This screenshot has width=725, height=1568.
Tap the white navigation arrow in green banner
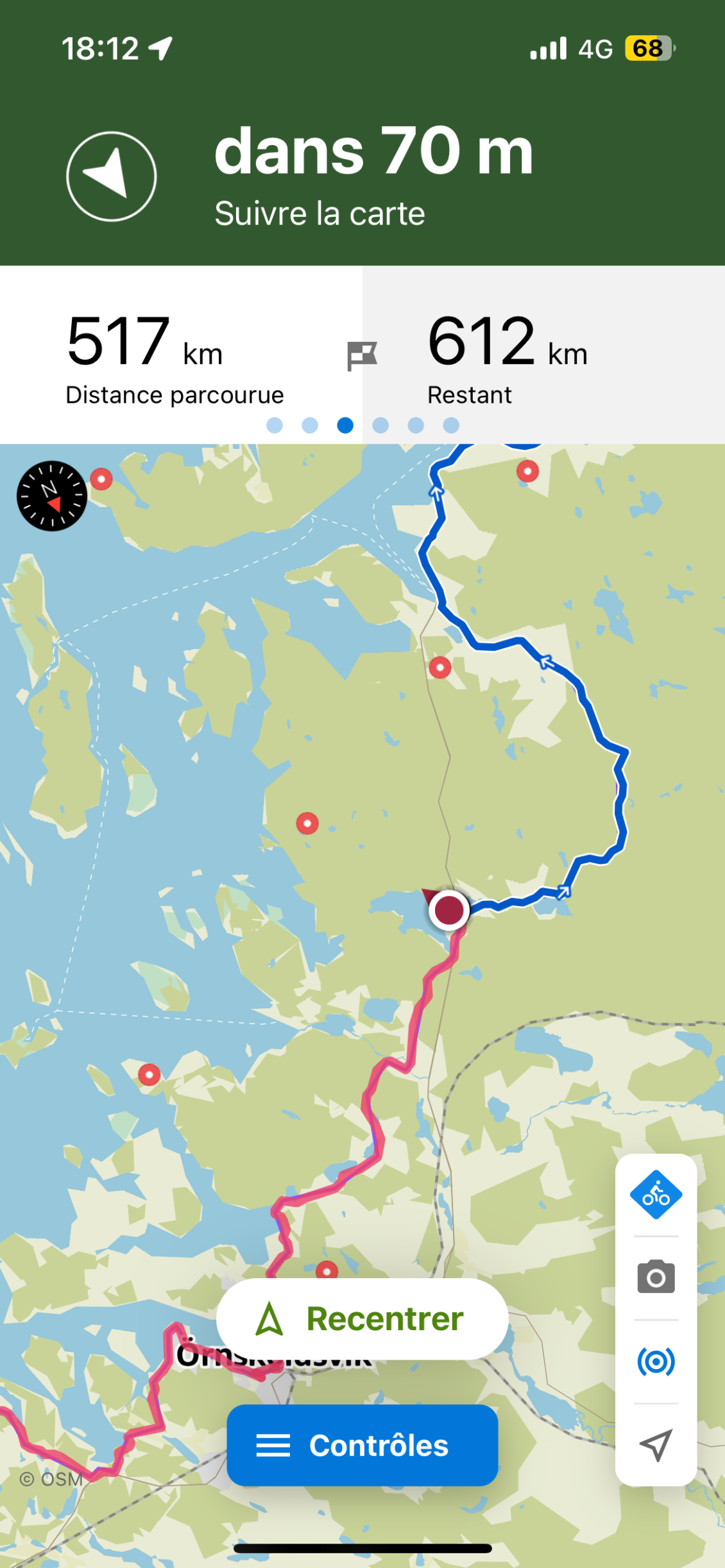click(110, 174)
